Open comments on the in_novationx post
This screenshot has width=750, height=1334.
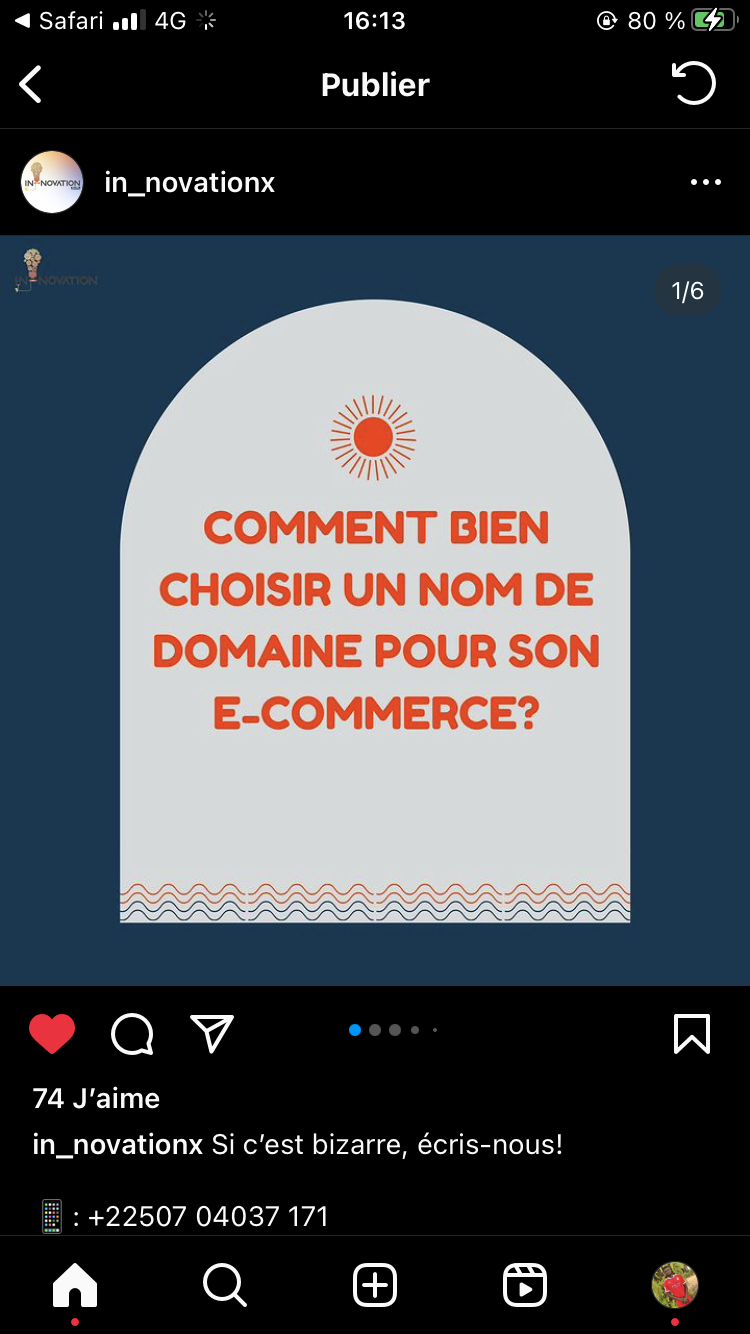click(x=132, y=1034)
